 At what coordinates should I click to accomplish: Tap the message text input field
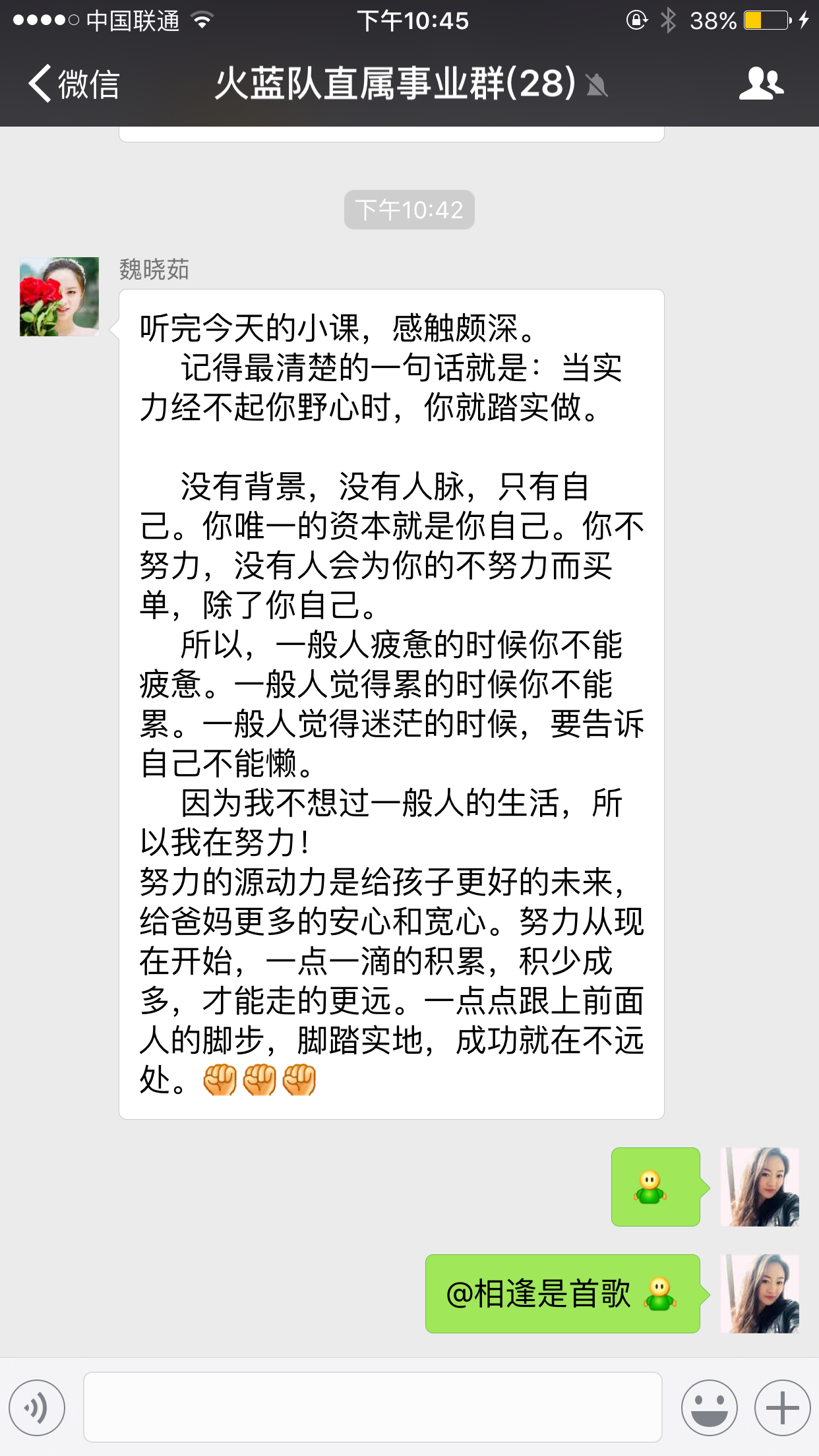click(x=373, y=1407)
